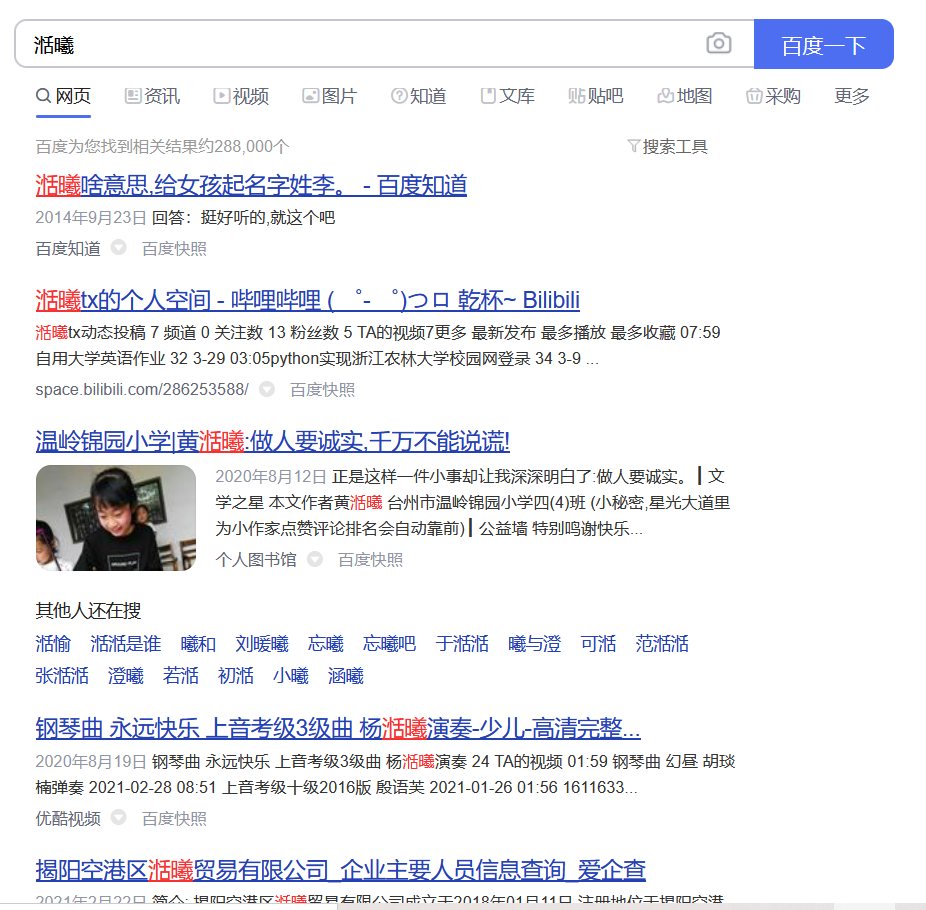This screenshot has width=926, height=910.
Task: Tap the 百度一下 search button
Action: (x=823, y=45)
